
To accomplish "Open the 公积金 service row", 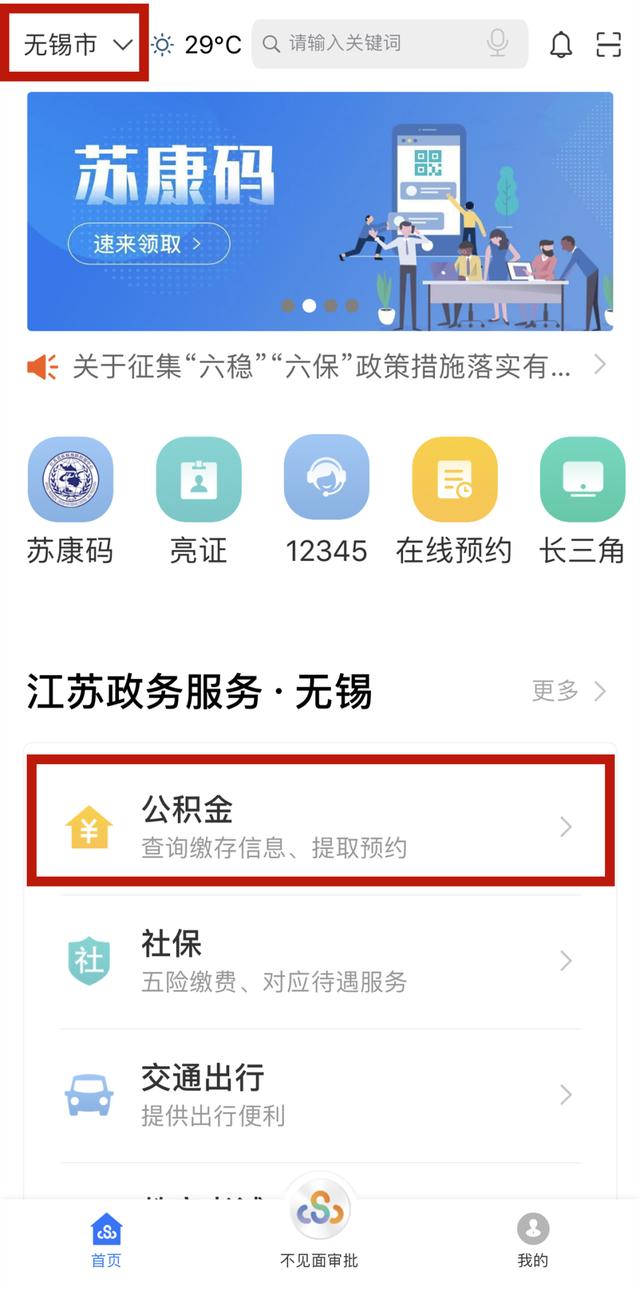I will [x=320, y=827].
